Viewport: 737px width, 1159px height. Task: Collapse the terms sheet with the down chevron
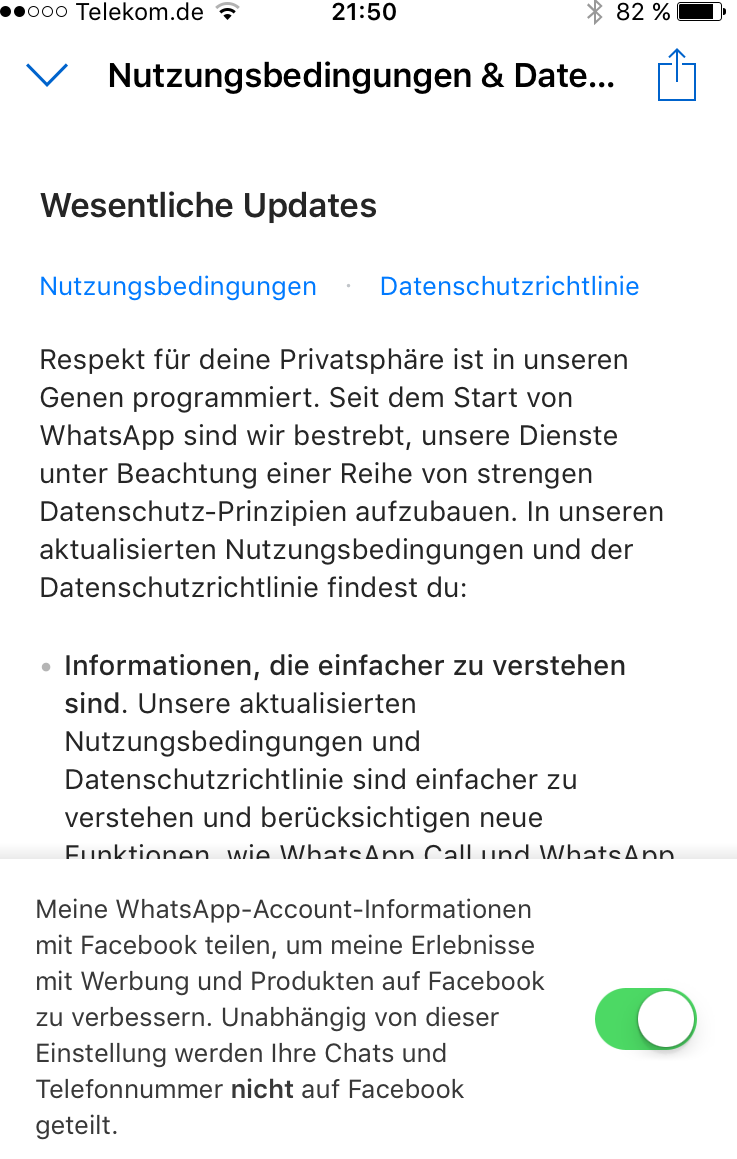pyautogui.click(x=47, y=75)
